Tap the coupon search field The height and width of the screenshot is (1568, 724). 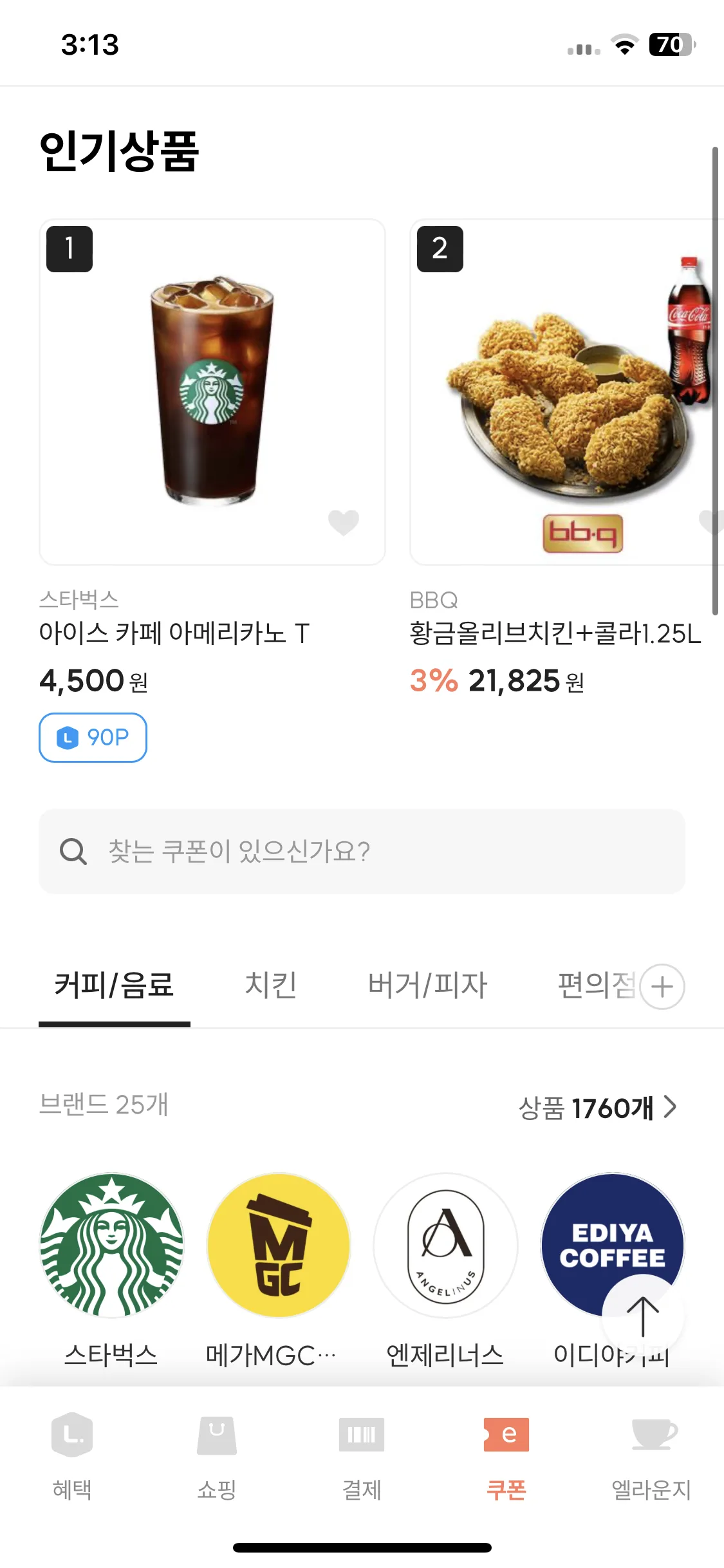(x=362, y=851)
